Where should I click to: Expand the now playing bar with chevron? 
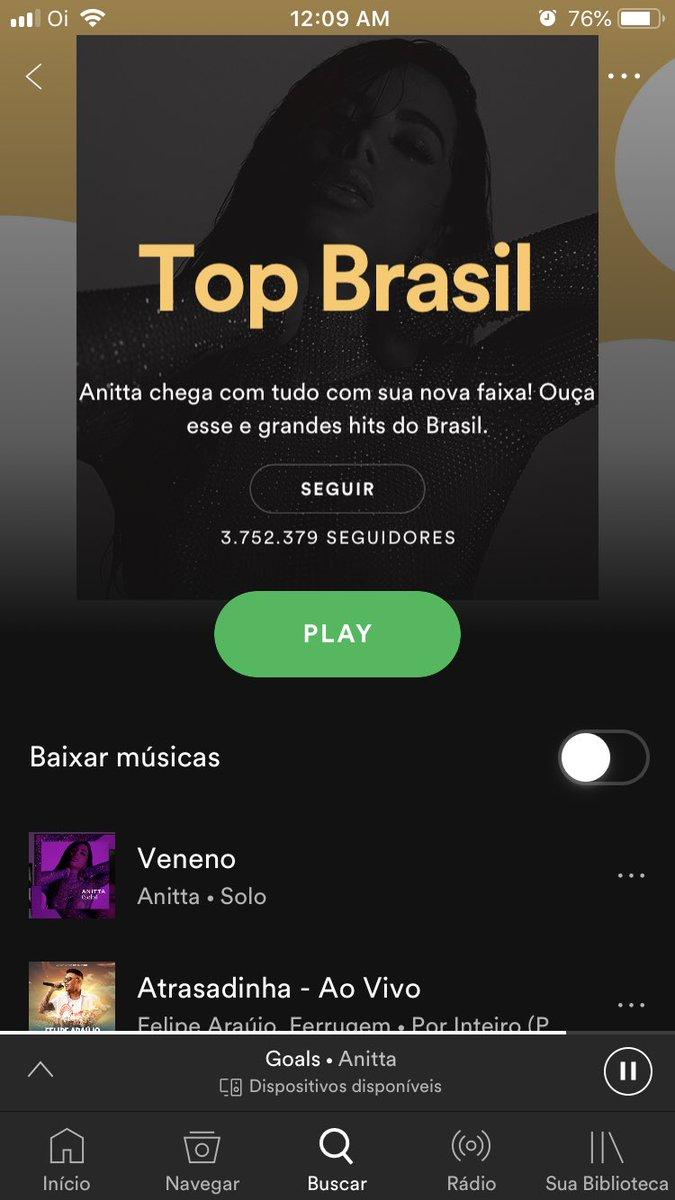coord(40,1070)
